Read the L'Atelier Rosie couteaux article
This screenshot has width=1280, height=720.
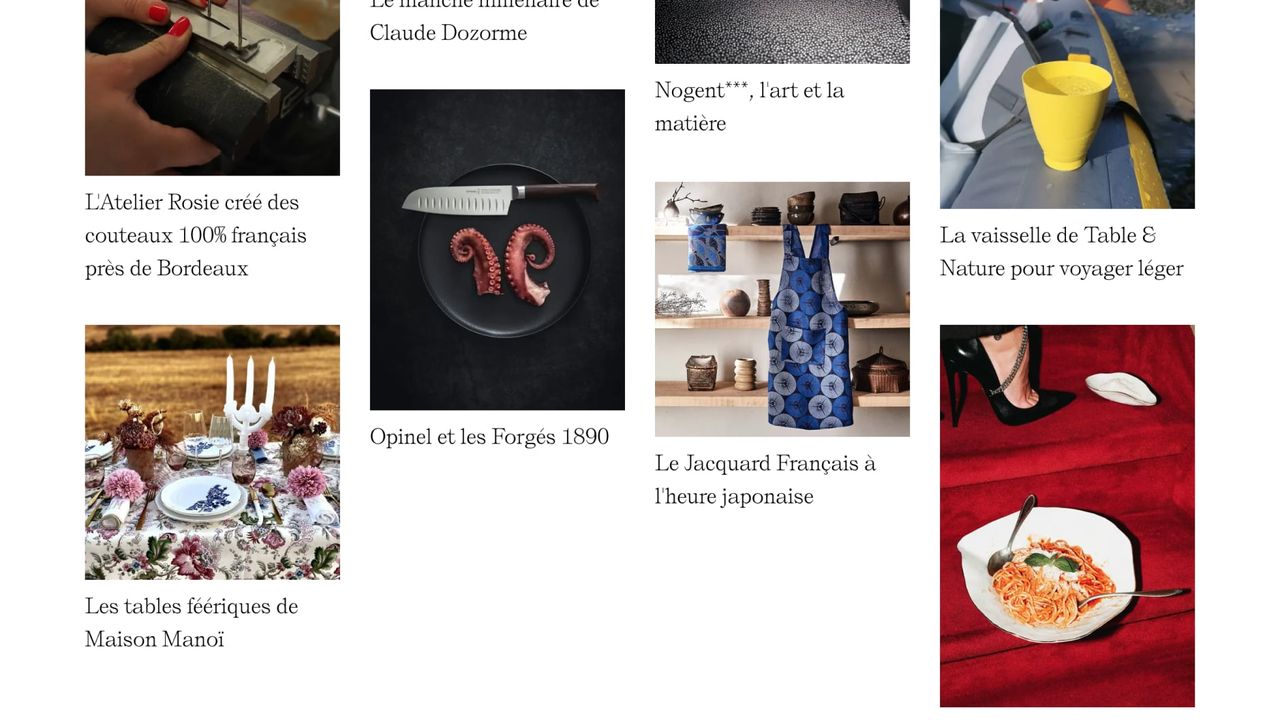[196, 235]
